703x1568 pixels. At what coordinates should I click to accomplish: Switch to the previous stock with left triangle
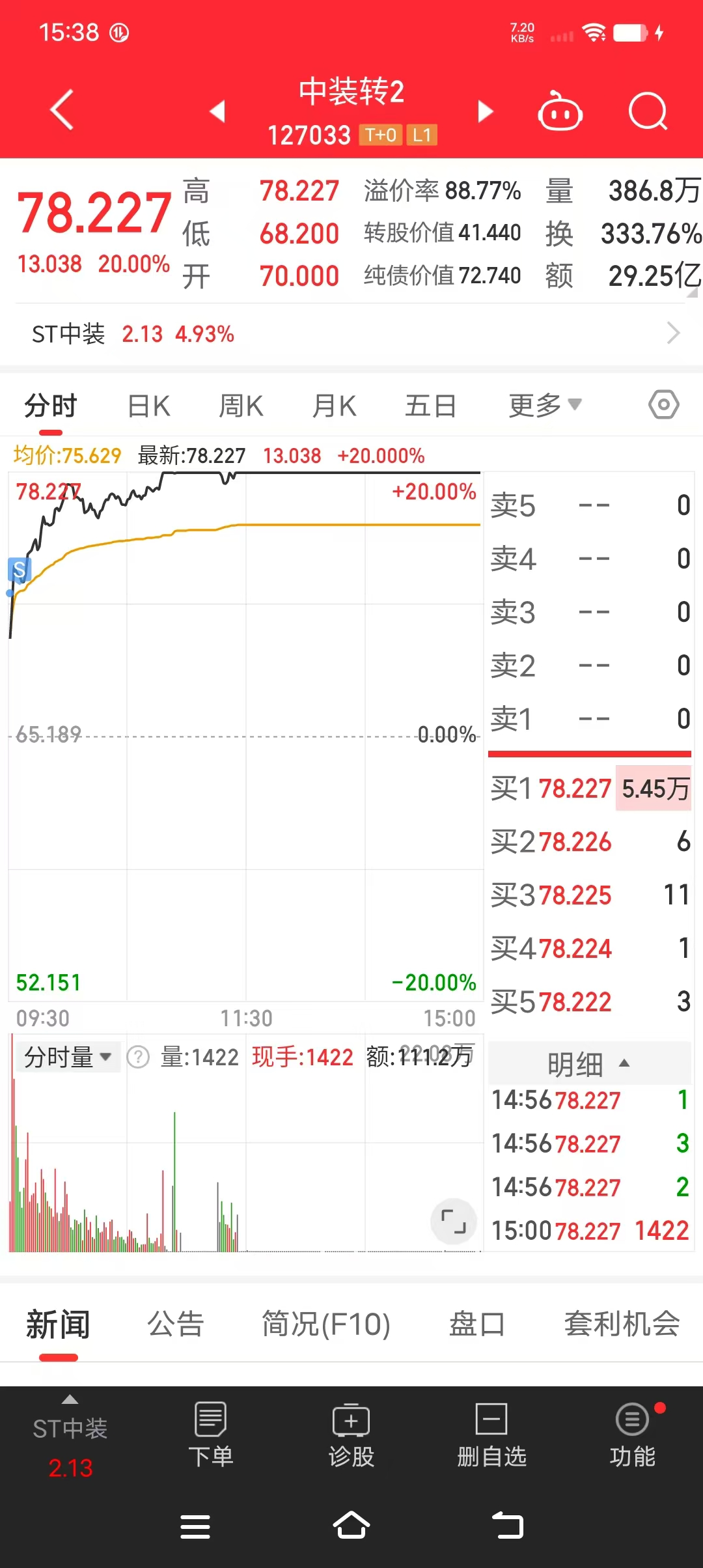pos(218,111)
